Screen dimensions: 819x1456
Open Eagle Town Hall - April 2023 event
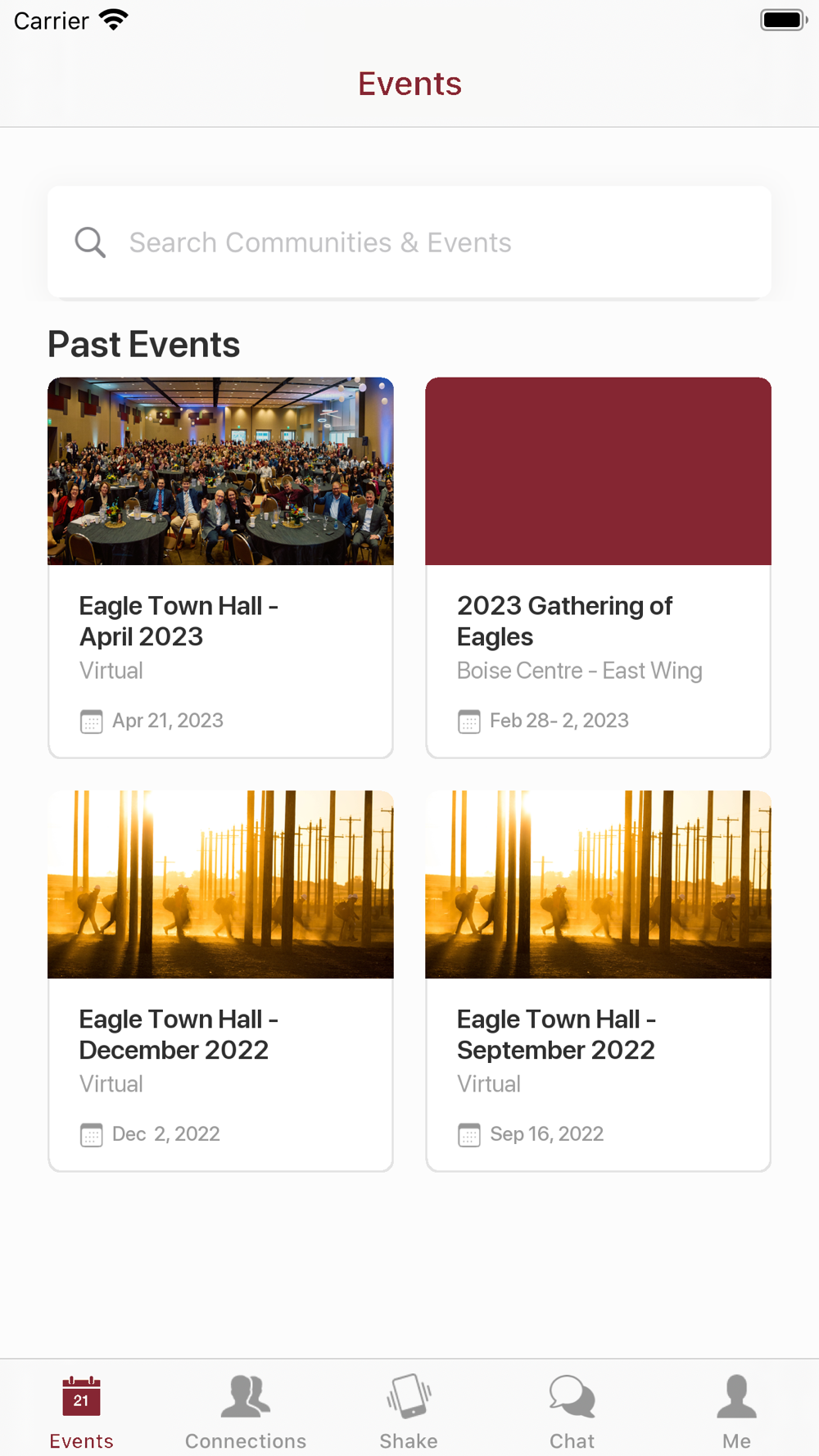click(x=220, y=567)
